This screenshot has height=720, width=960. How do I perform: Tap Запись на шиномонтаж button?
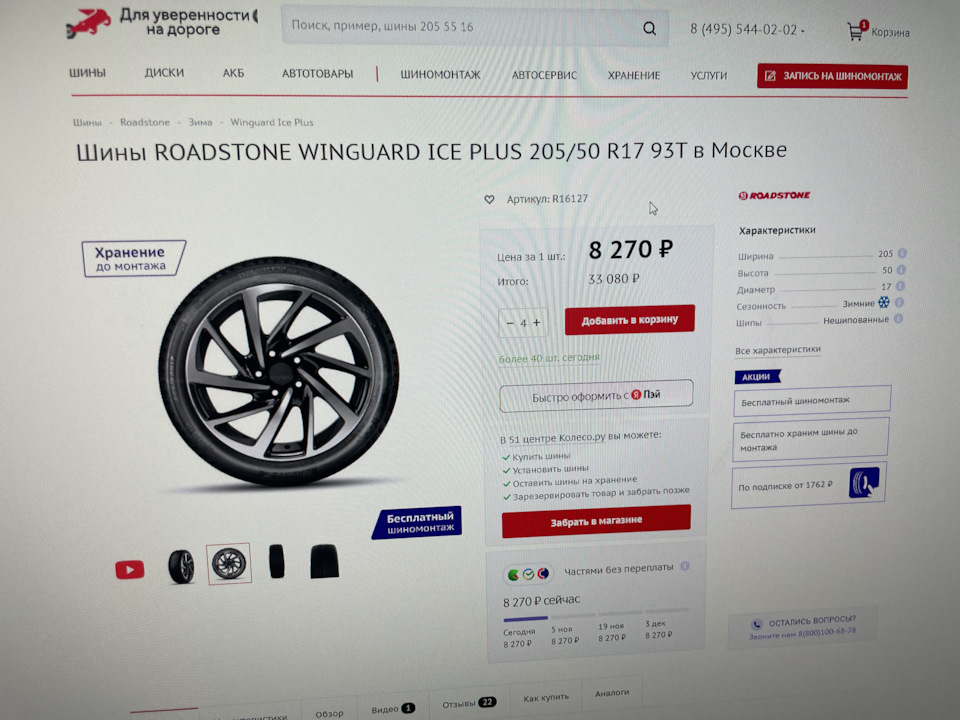832,76
